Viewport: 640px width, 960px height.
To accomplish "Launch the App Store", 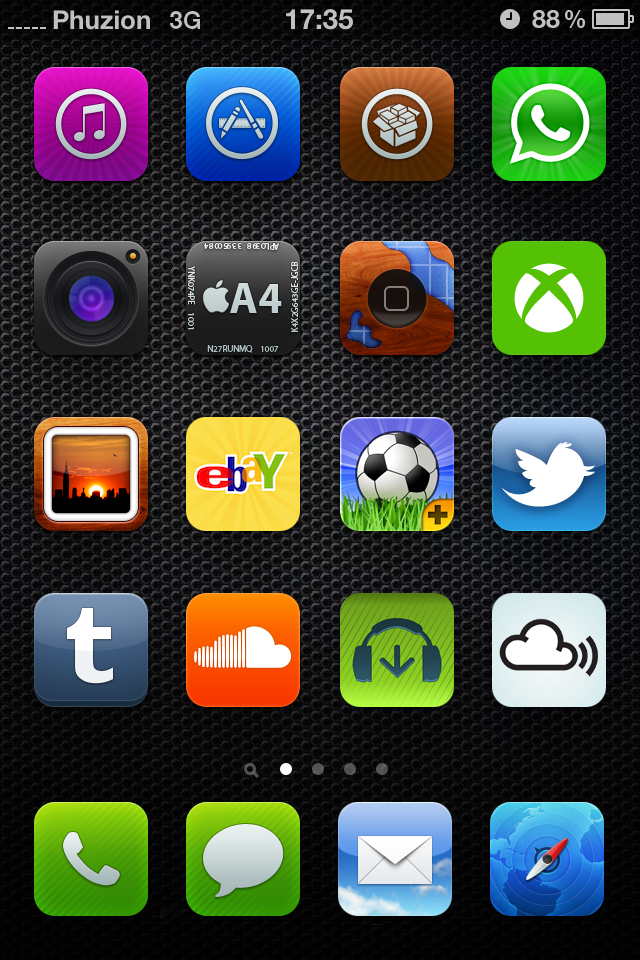I will [x=243, y=124].
